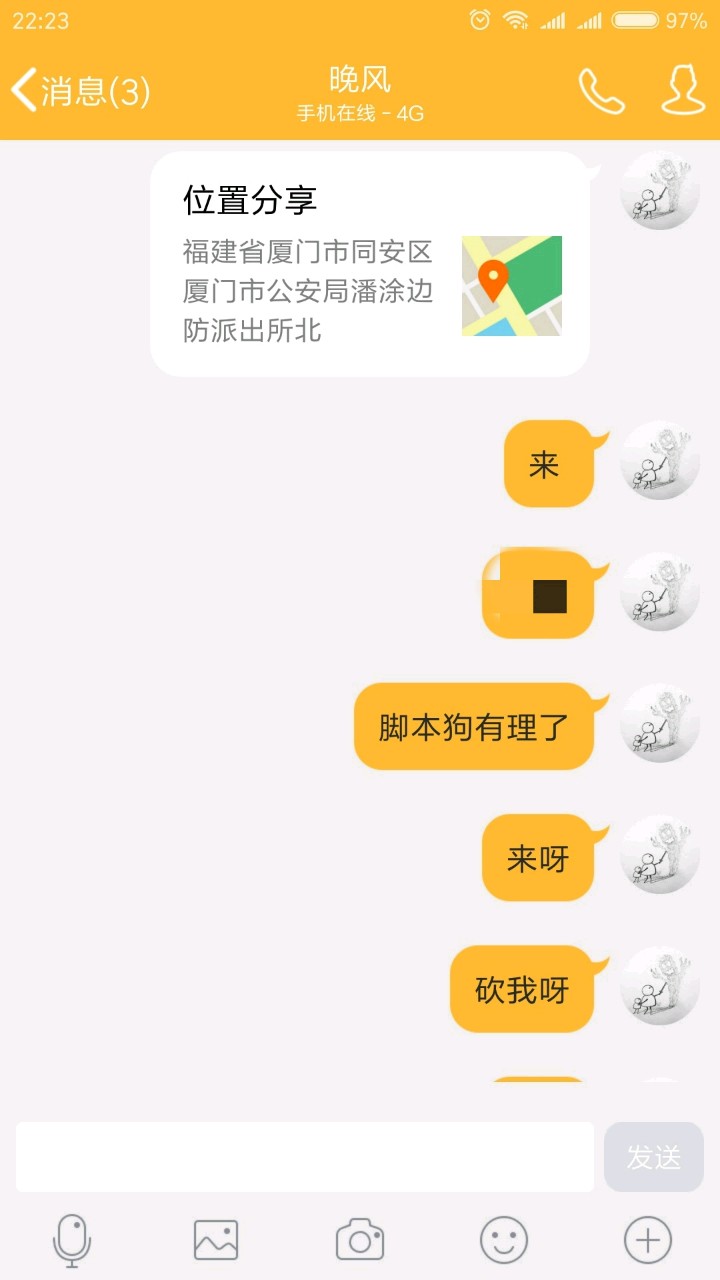Open the emoji sticker panel
This screenshot has height=1280, width=720.
pos(504,1241)
